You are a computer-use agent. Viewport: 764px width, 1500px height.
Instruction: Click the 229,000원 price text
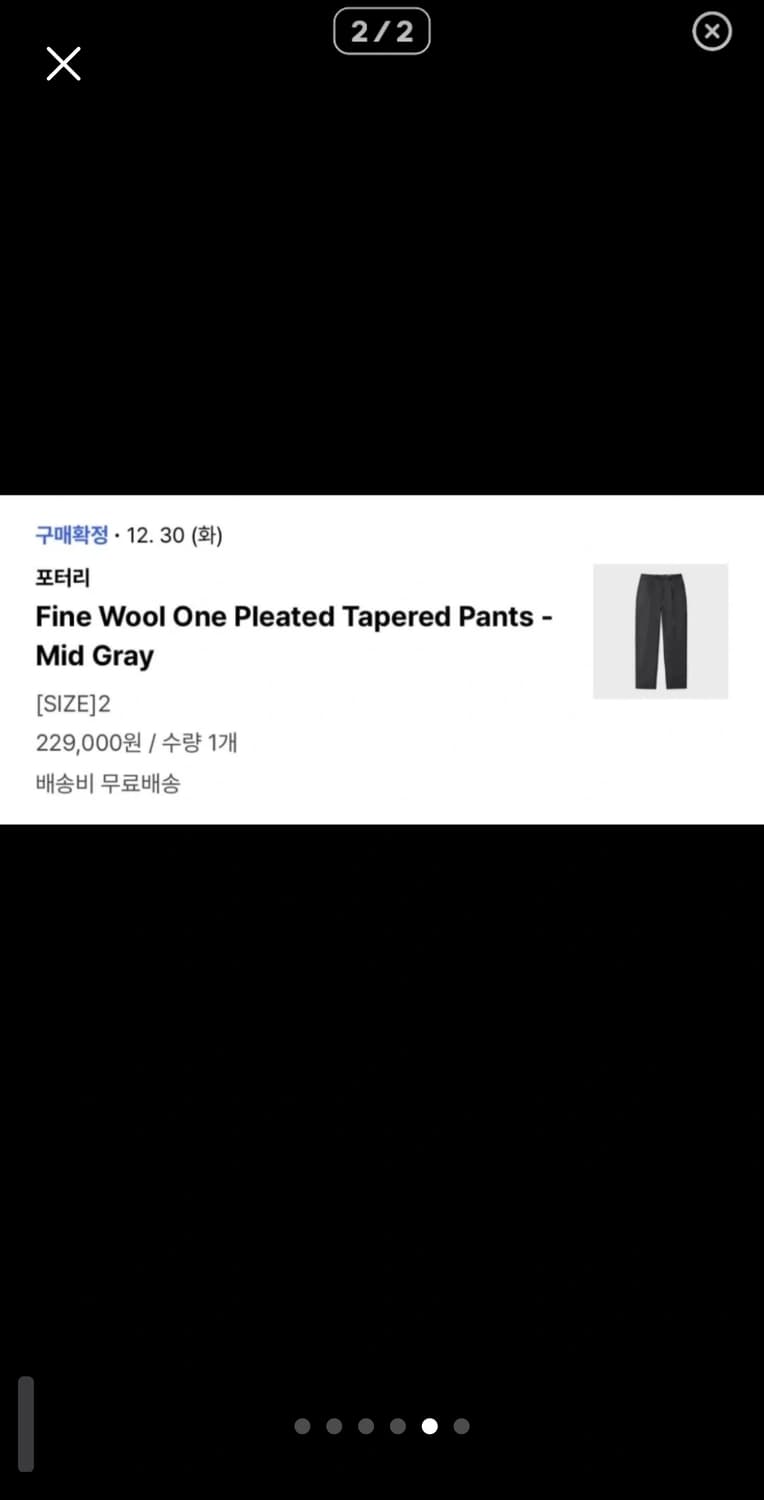pos(84,743)
